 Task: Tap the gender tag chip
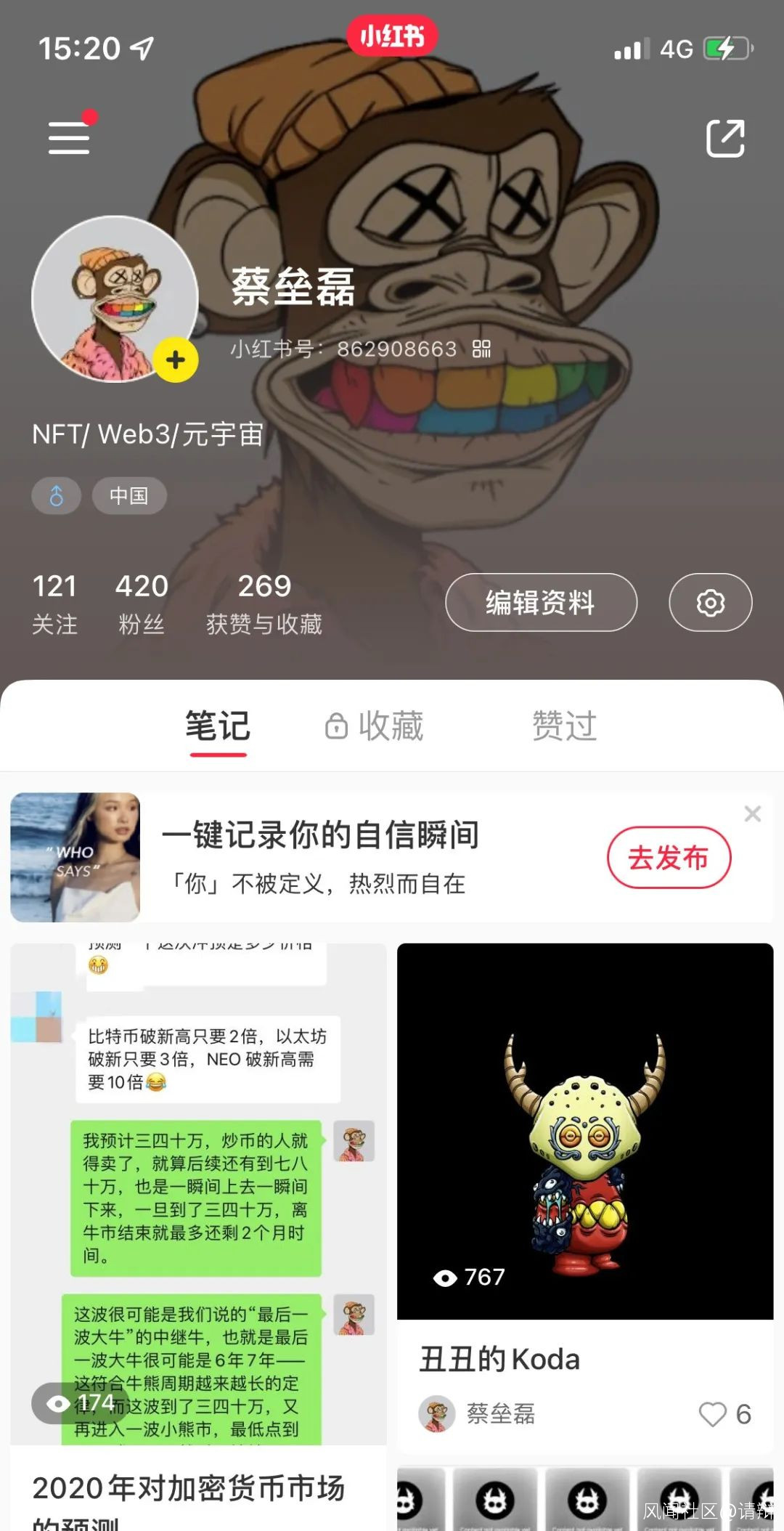point(56,496)
